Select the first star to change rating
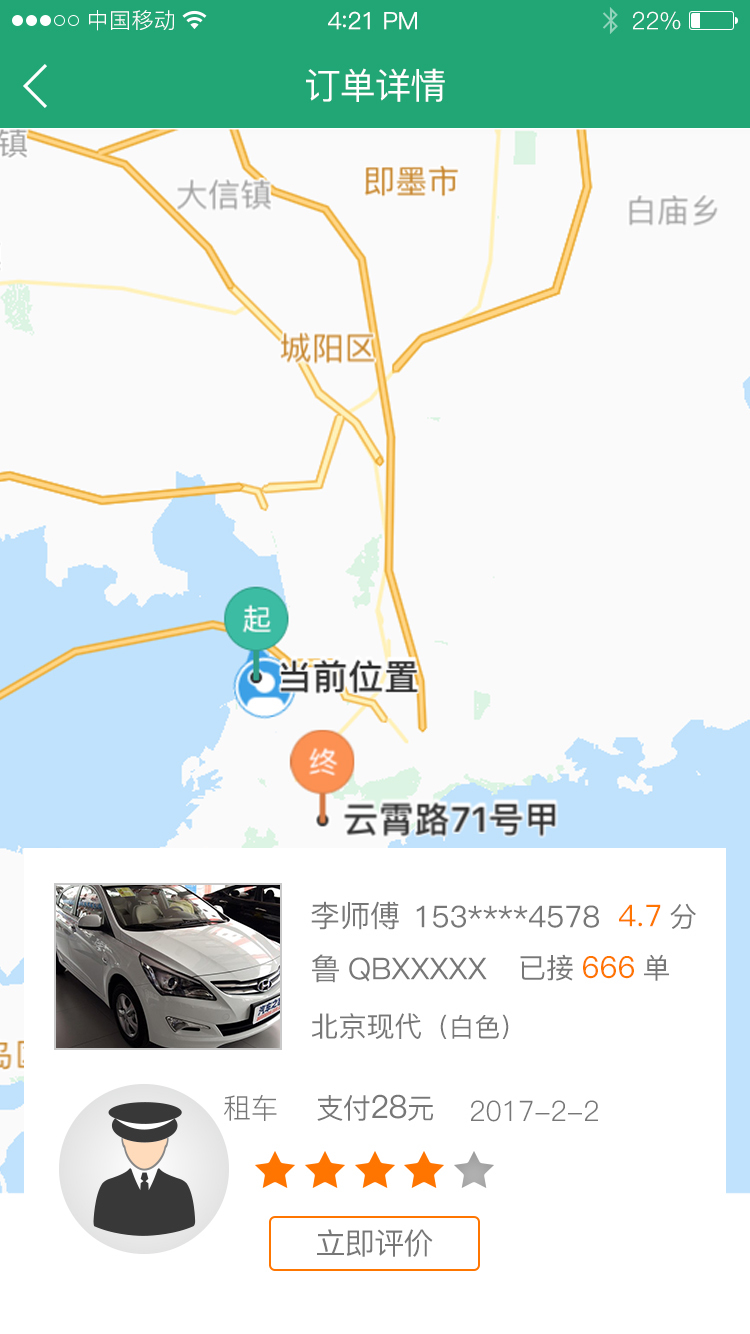750x1334 pixels. (276, 1170)
